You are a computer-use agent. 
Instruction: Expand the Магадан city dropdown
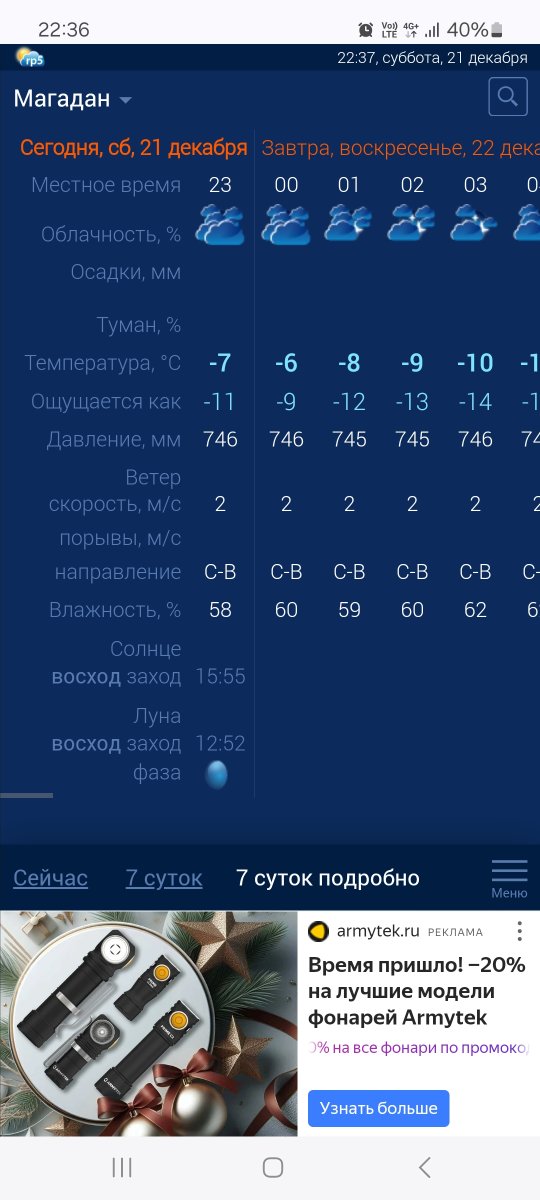73,99
